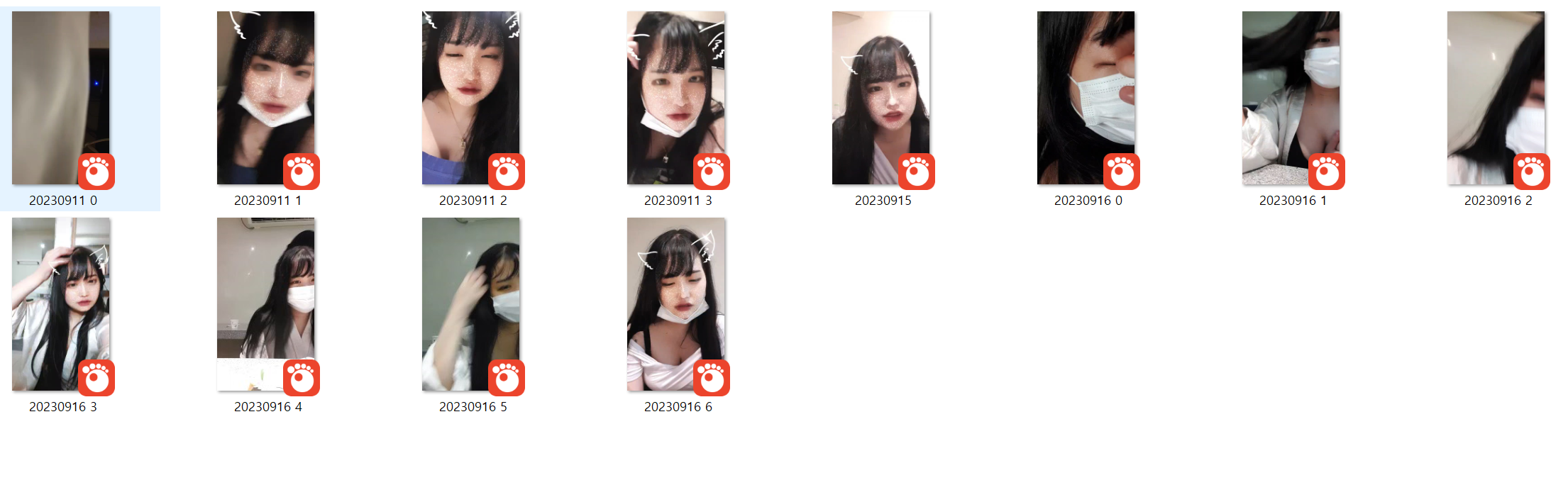The width and height of the screenshot is (1568, 480).
Task: Select the 20230916 3 thumbnail
Action: click(x=61, y=304)
